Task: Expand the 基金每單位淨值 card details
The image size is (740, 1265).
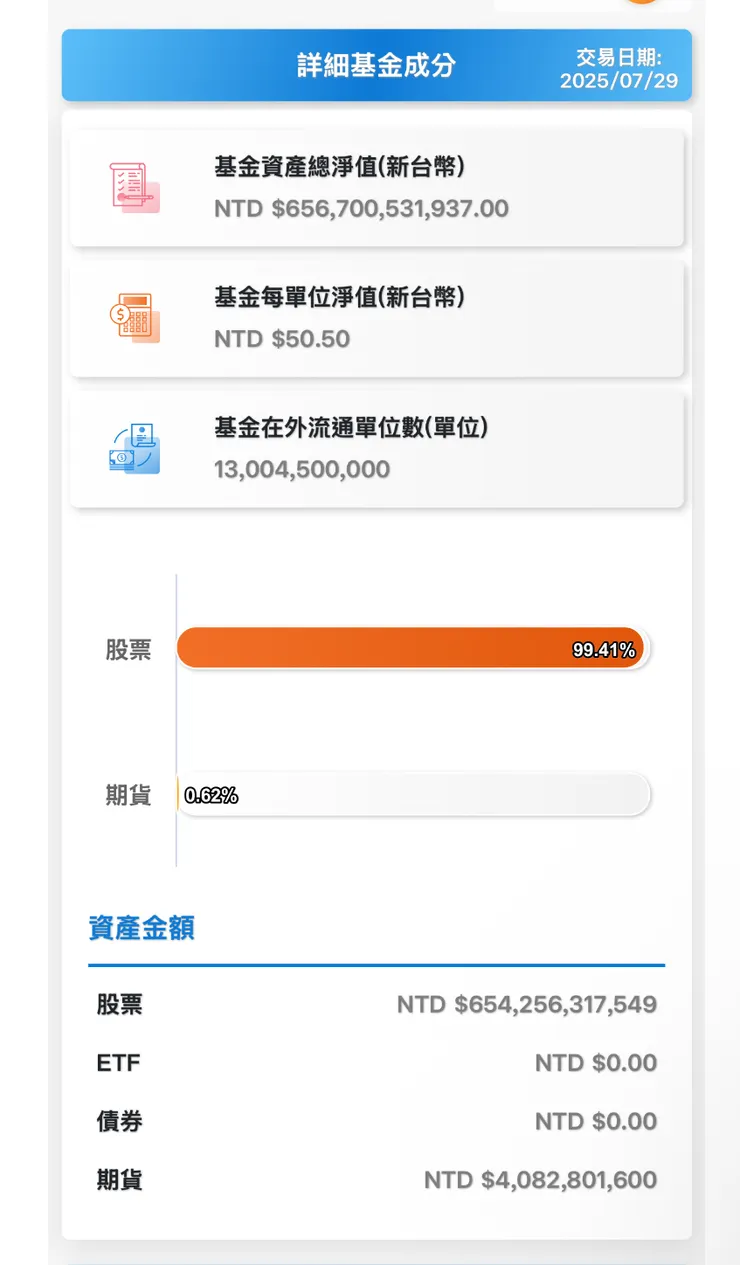Action: pyautogui.click(x=376, y=317)
